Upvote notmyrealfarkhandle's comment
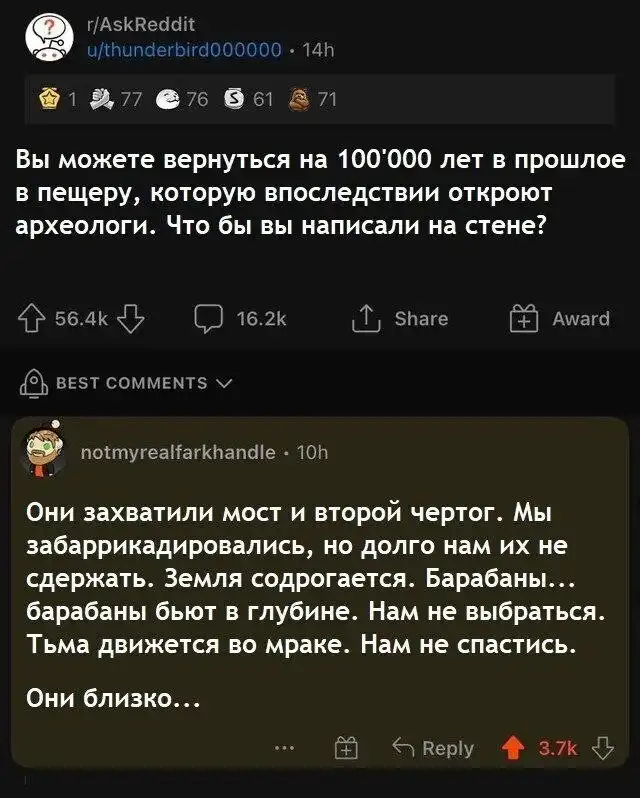 (514, 747)
